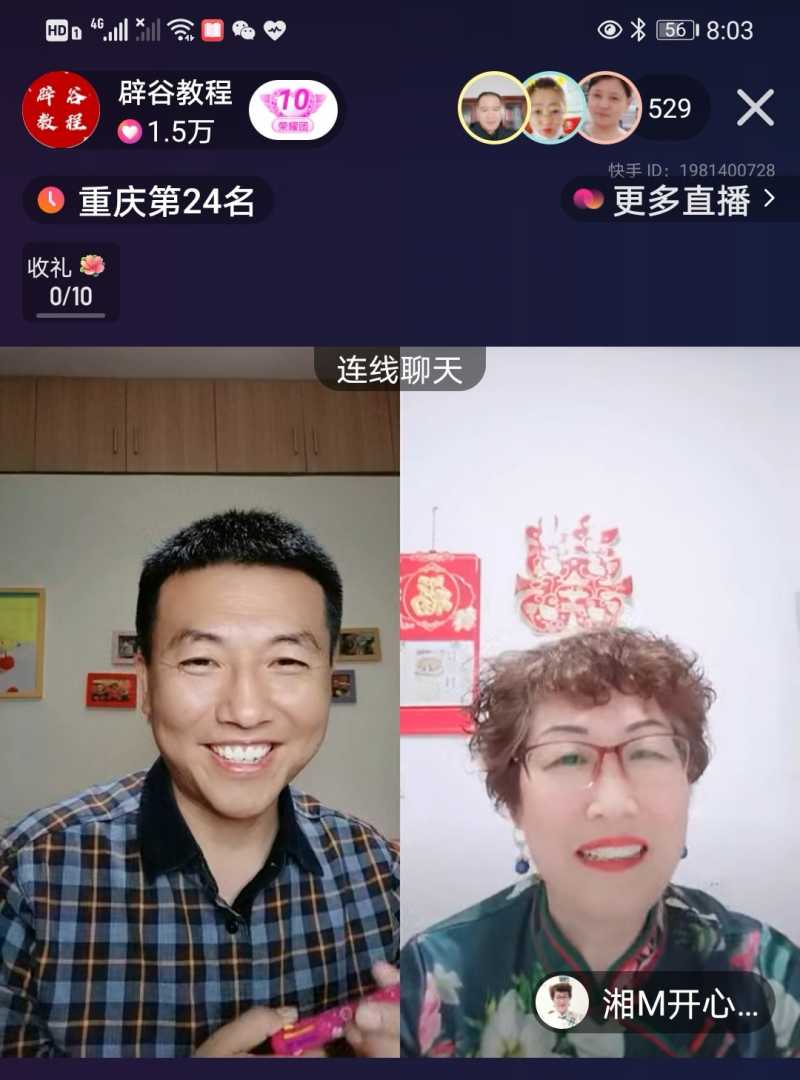Open 湘M开心 guest profile
Image resolution: width=800 pixels, height=1080 pixels.
(x=655, y=1002)
